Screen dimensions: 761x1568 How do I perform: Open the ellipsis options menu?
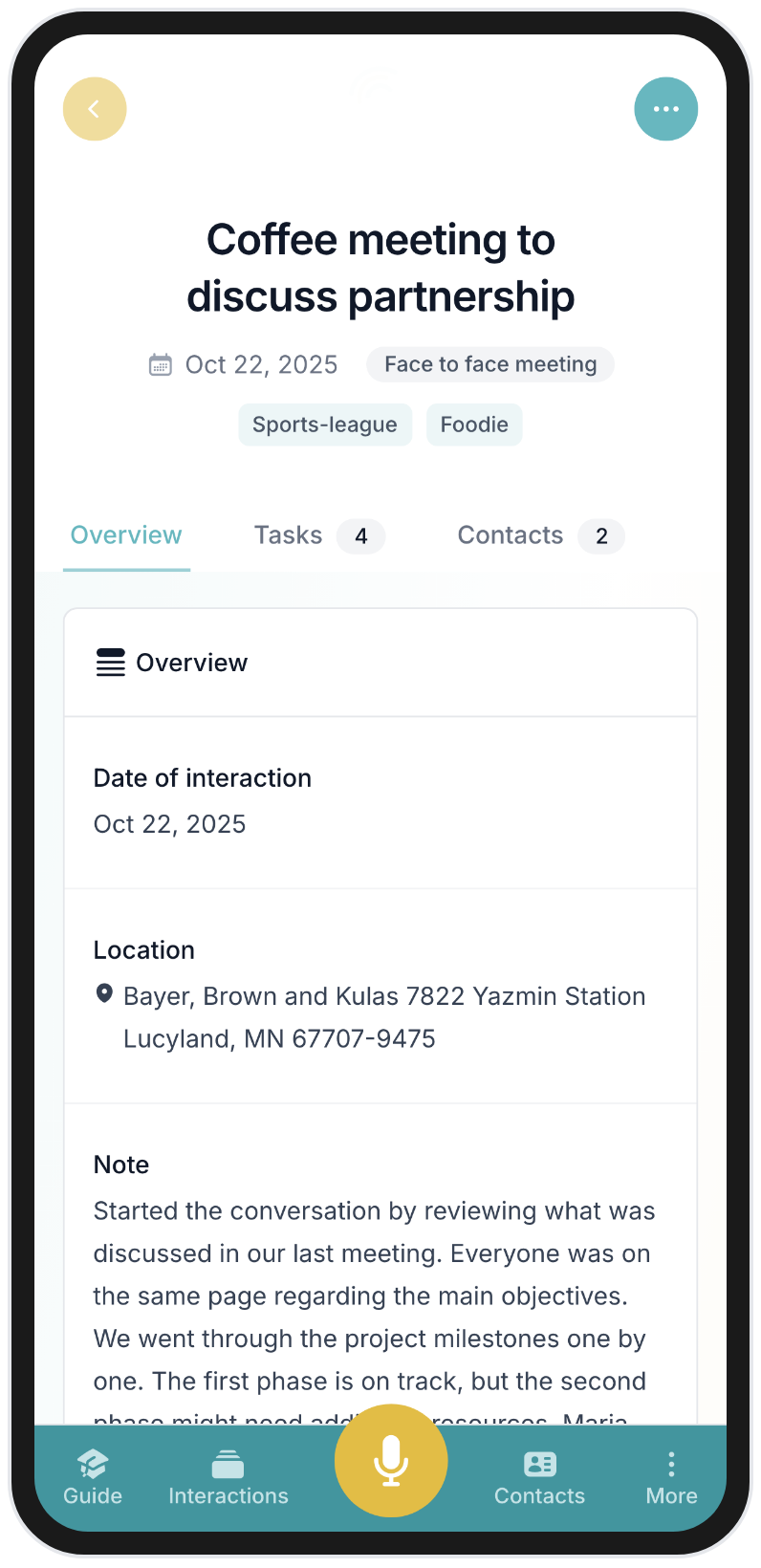click(666, 109)
